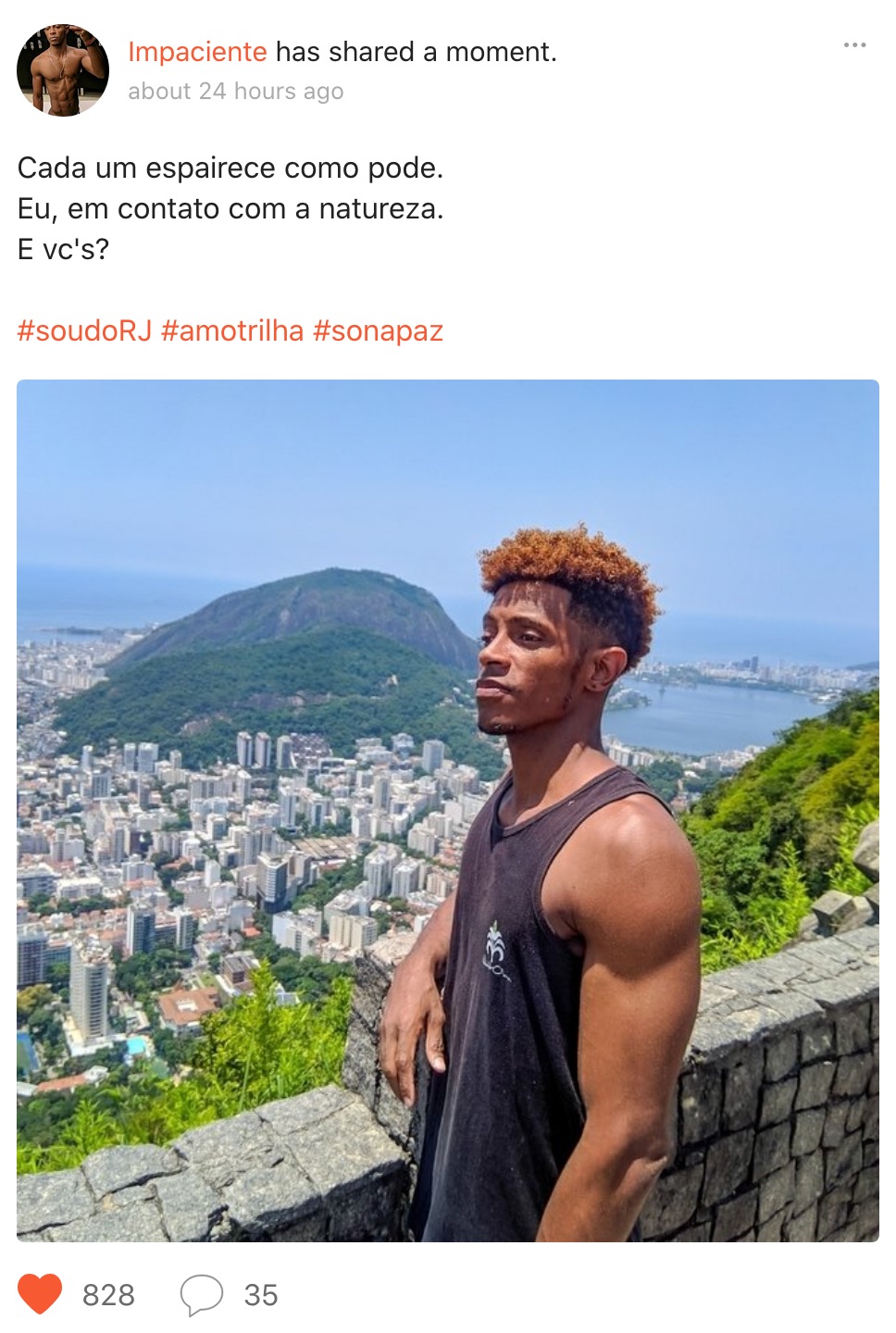Open the Impaciente username link

point(197,52)
